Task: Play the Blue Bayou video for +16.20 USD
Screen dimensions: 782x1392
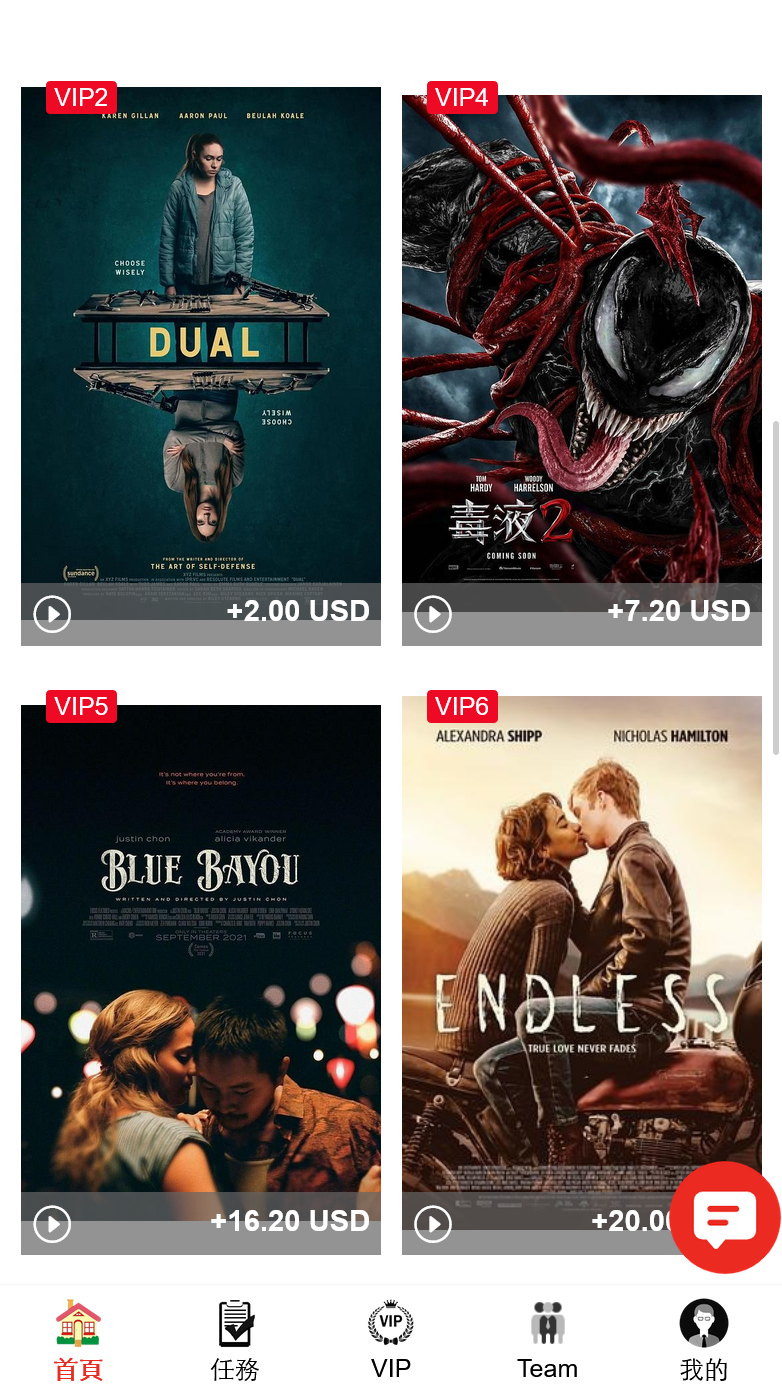Action: pyautogui.click(x=52, y=1223)
